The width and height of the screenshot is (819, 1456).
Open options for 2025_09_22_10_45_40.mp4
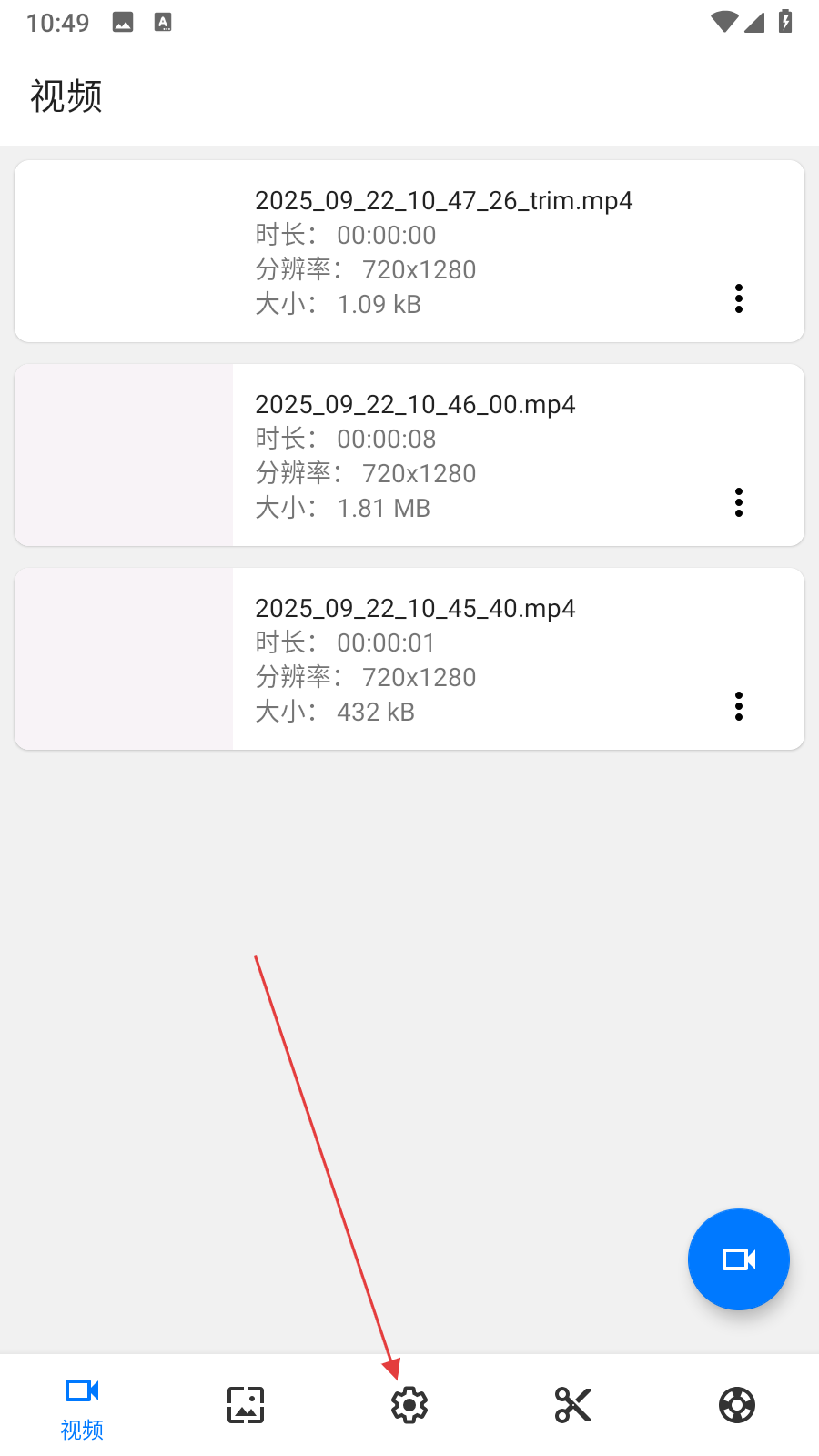[x=739, y=706]
